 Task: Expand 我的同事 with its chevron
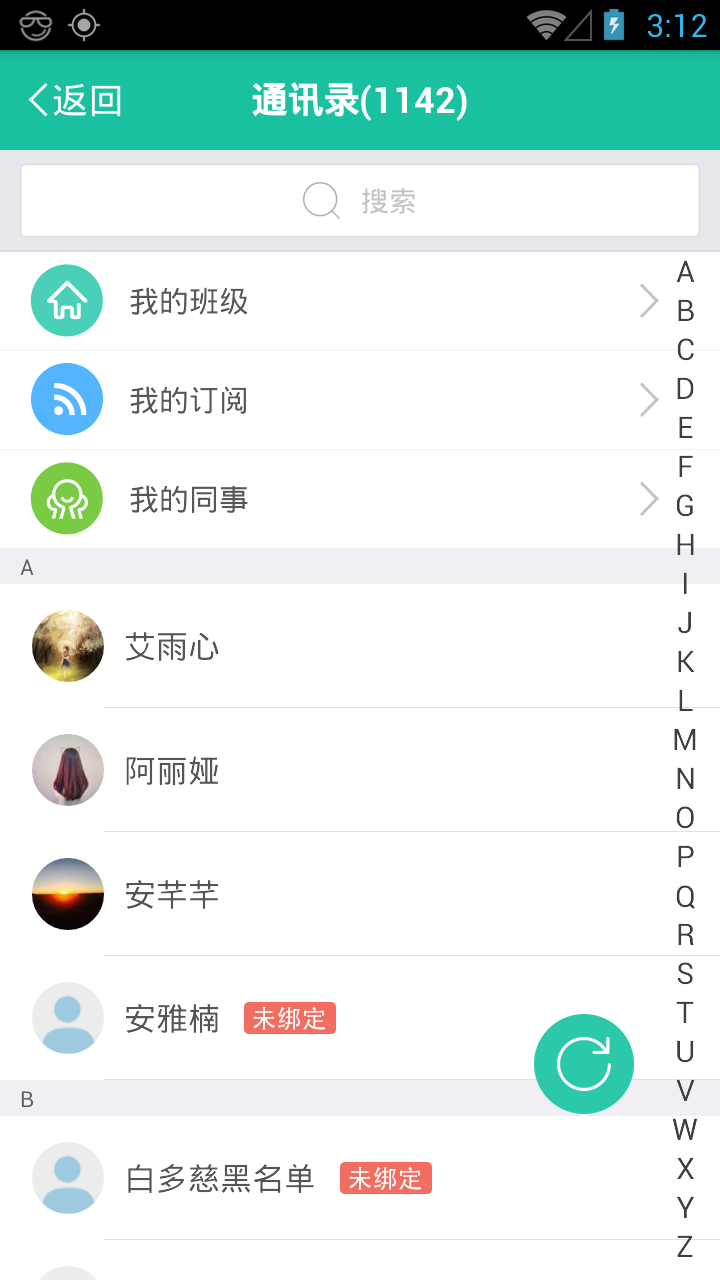(x=648, y=498)
